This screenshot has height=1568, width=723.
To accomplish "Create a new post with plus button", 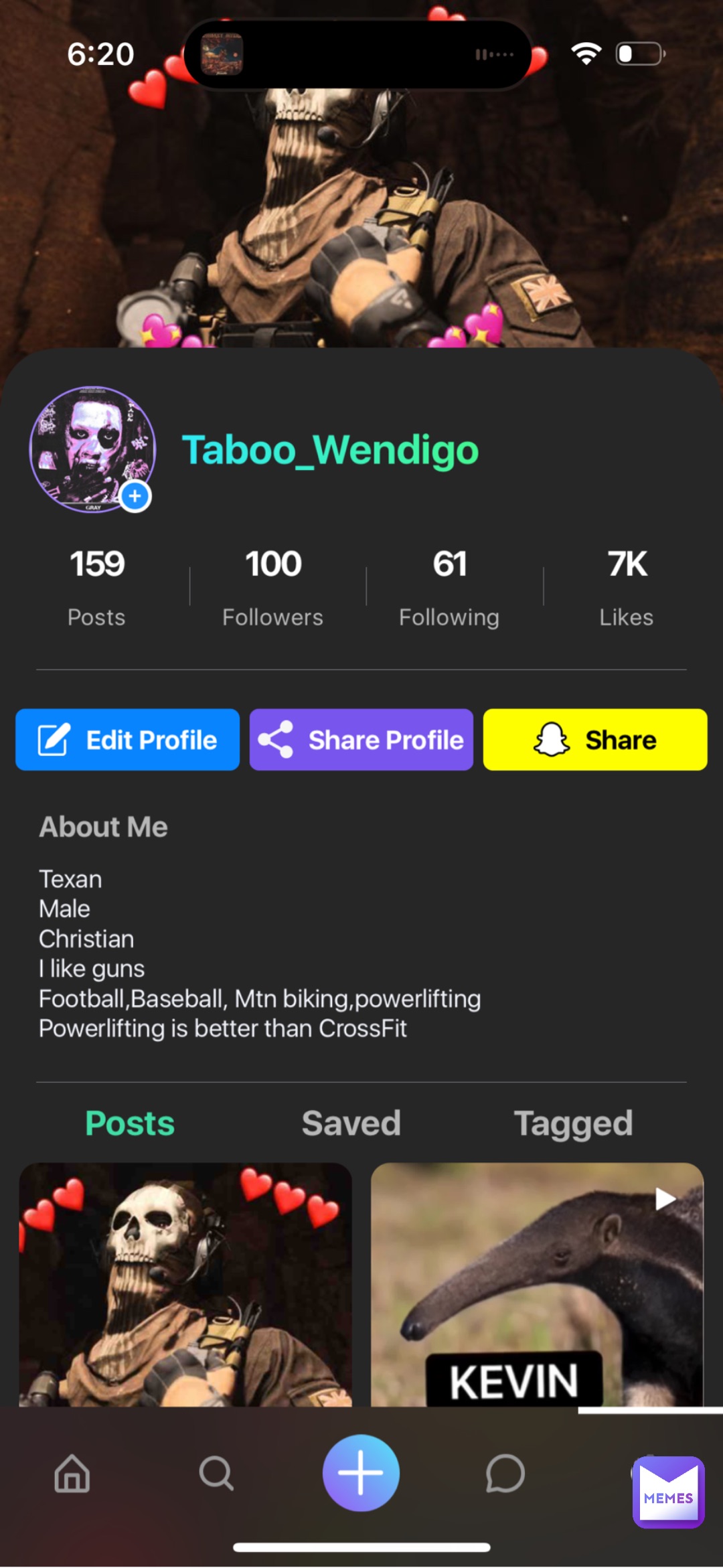I will 361,1473.
